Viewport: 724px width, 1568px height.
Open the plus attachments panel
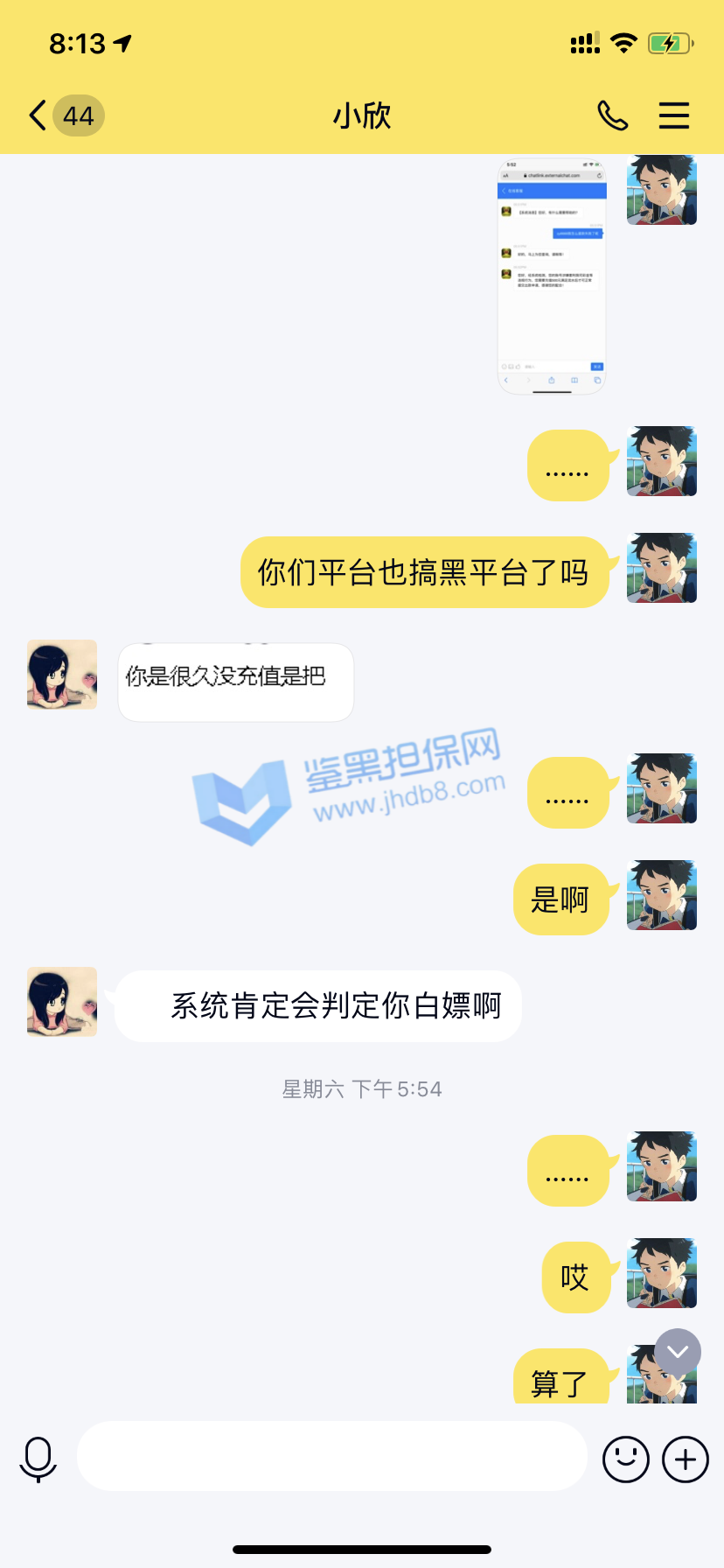(x=686, y=1459)
